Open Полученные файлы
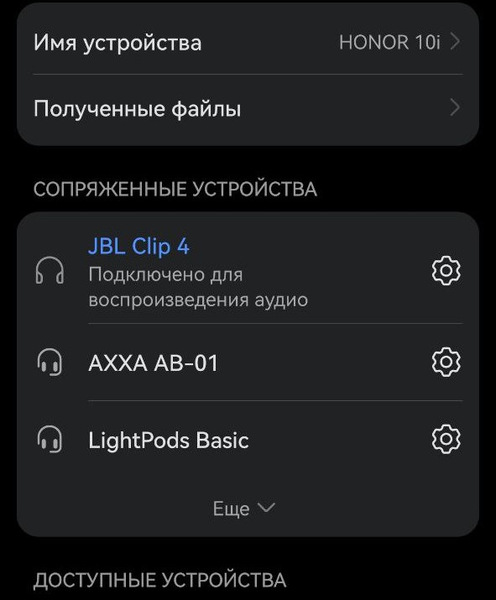The width and height of the screenshot is (496, 600). click(248, 108)
